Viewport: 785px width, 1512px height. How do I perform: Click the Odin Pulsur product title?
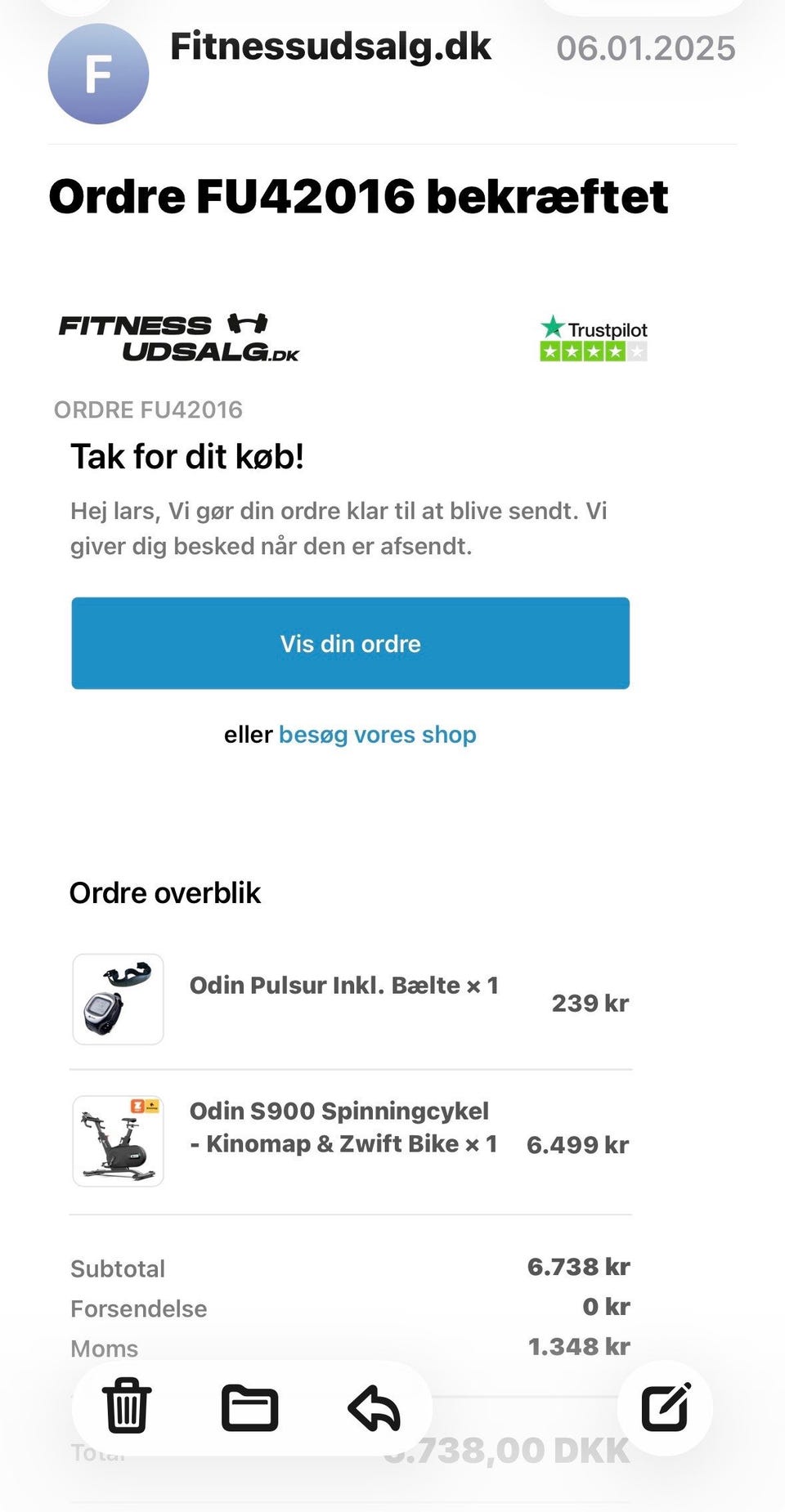pos(343,986)
